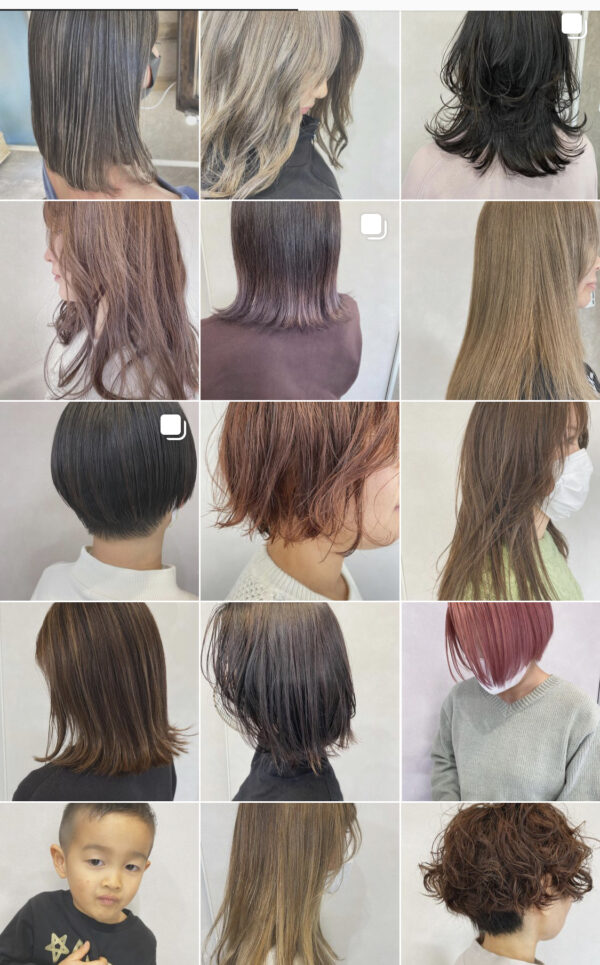This screenshot has height=965, width=600.
Task: Open the ash blonde wavy hair post
Action: pos(299,105)
